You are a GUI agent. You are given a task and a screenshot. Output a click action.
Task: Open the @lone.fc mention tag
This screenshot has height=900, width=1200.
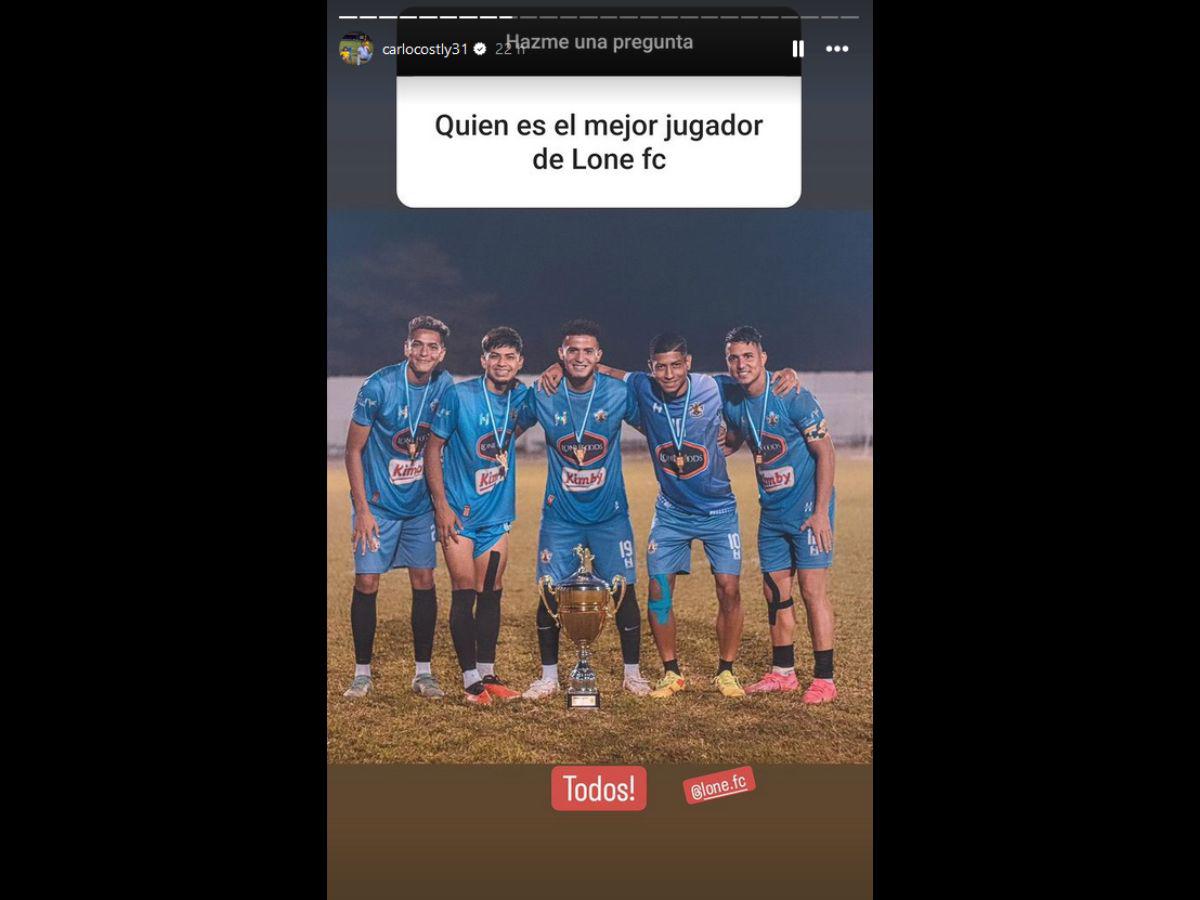pos(719,785)
